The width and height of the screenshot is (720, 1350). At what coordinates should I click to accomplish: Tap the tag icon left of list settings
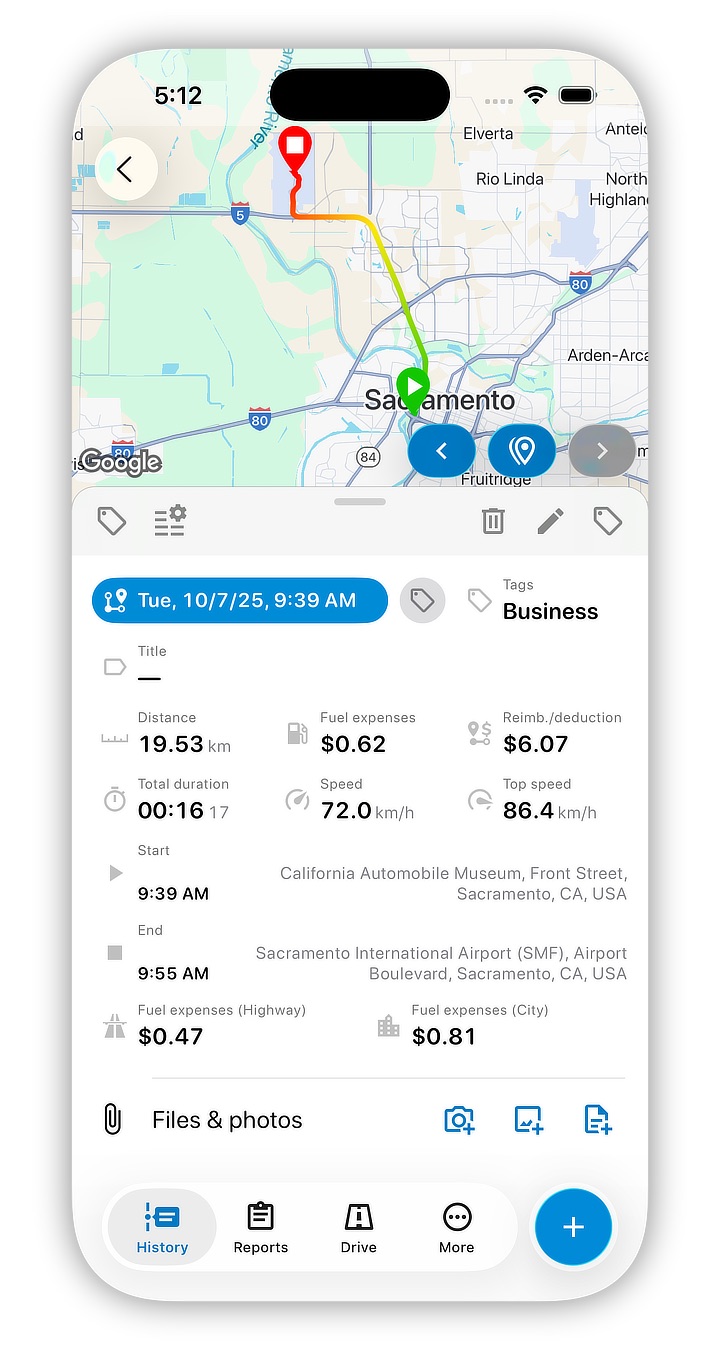tap(111, 521)
